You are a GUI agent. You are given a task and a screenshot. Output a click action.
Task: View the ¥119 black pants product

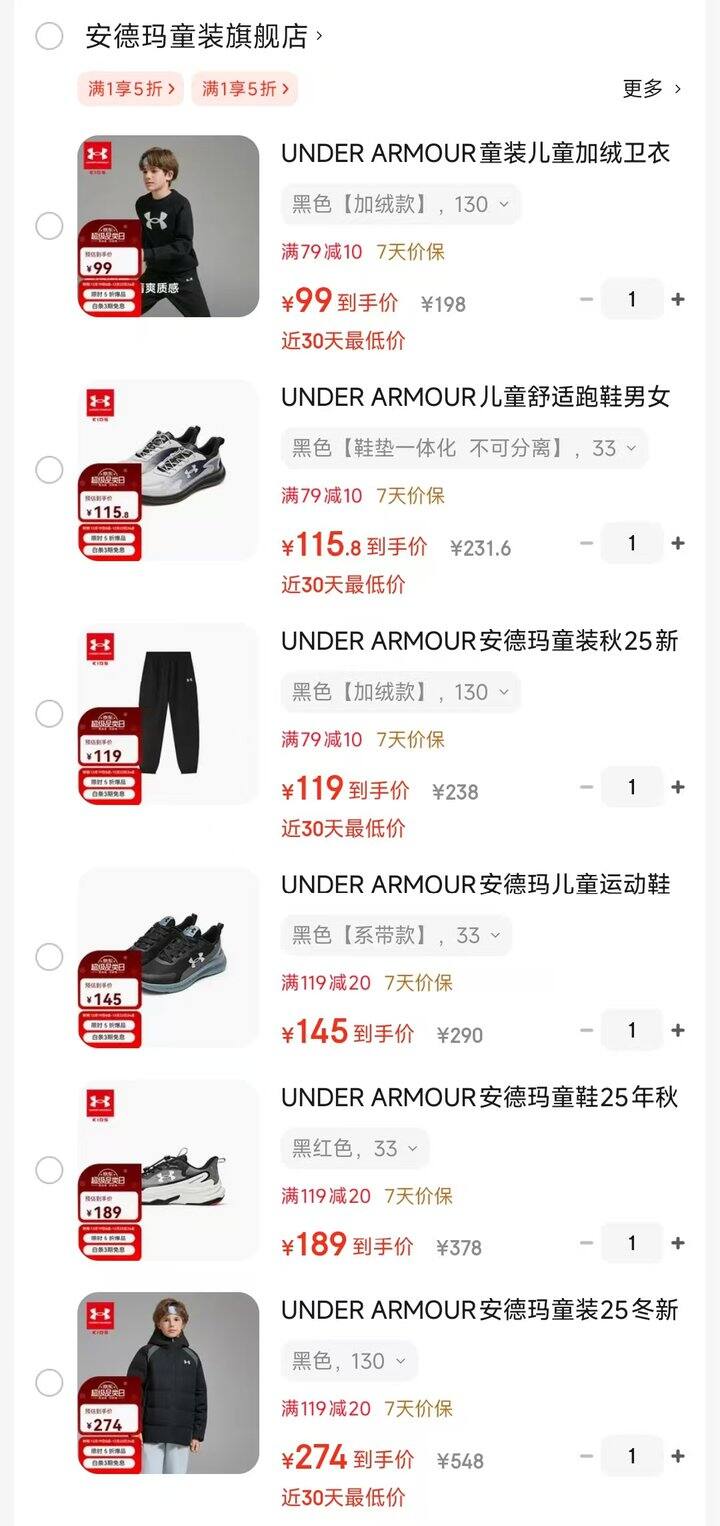click(x=168, y=714)
